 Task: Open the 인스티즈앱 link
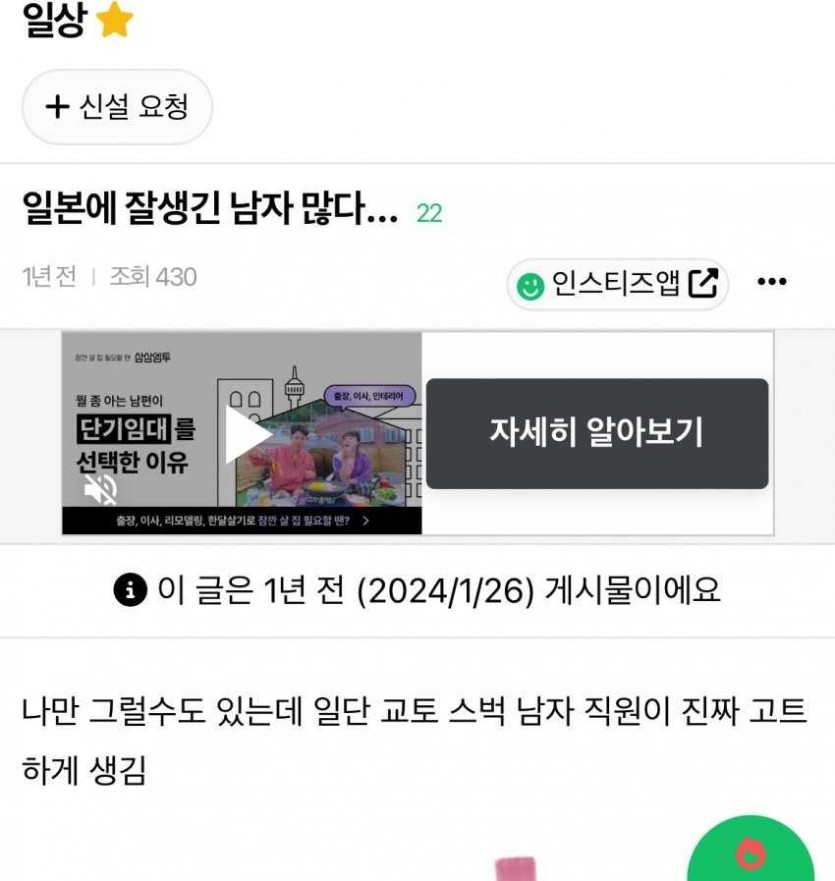click(x=617, y=285)
